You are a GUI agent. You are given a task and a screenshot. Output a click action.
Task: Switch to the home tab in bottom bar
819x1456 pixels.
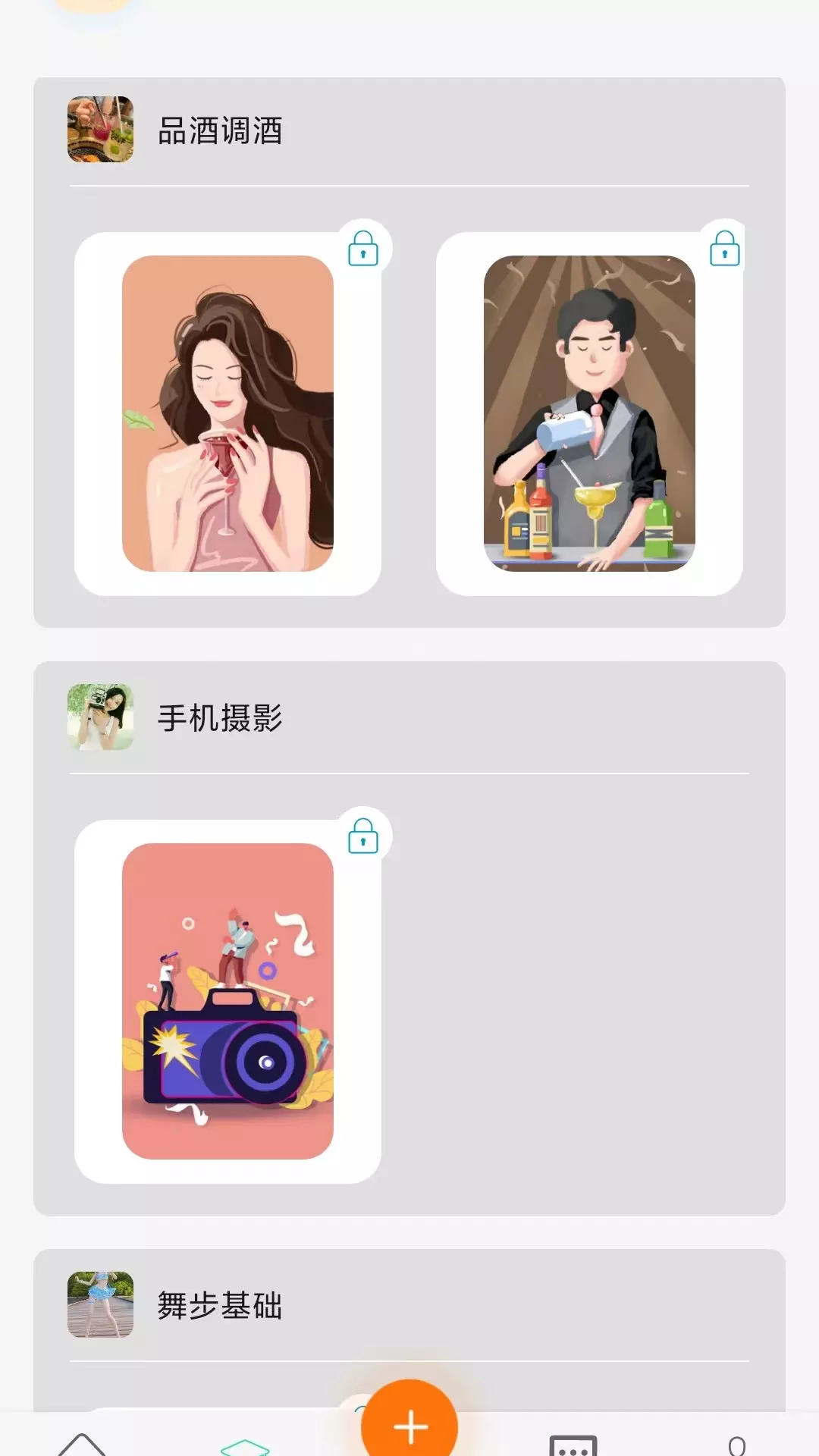point(82,1443)
